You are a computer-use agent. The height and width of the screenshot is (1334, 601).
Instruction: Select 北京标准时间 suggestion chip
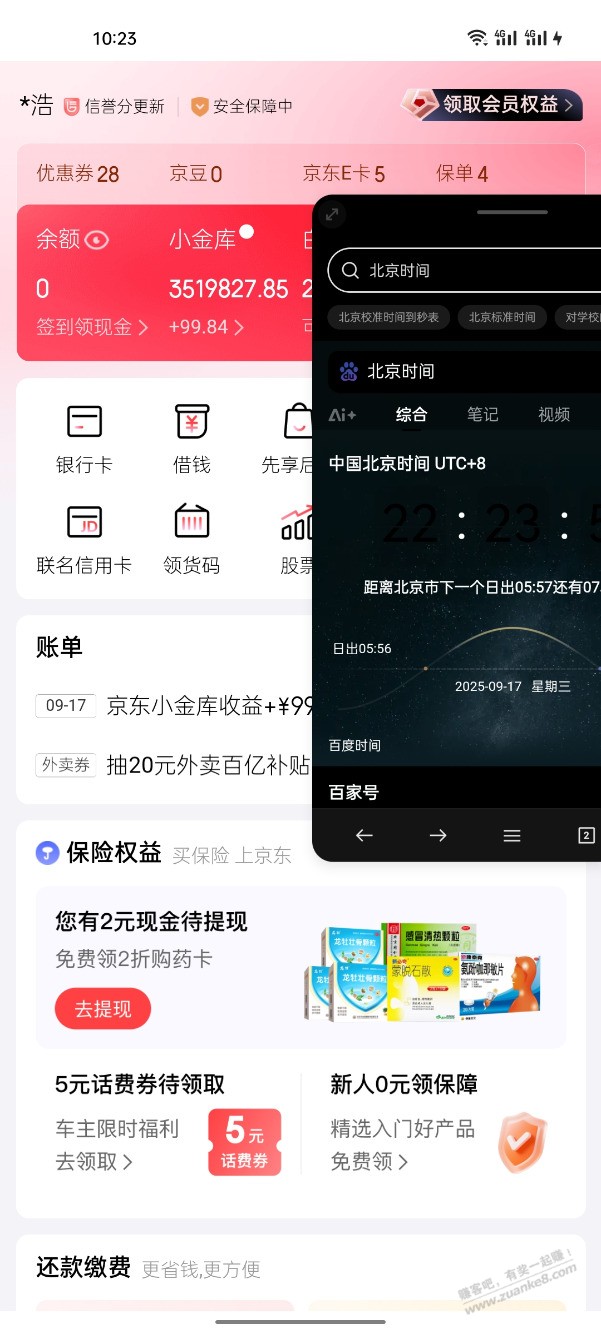503,317
